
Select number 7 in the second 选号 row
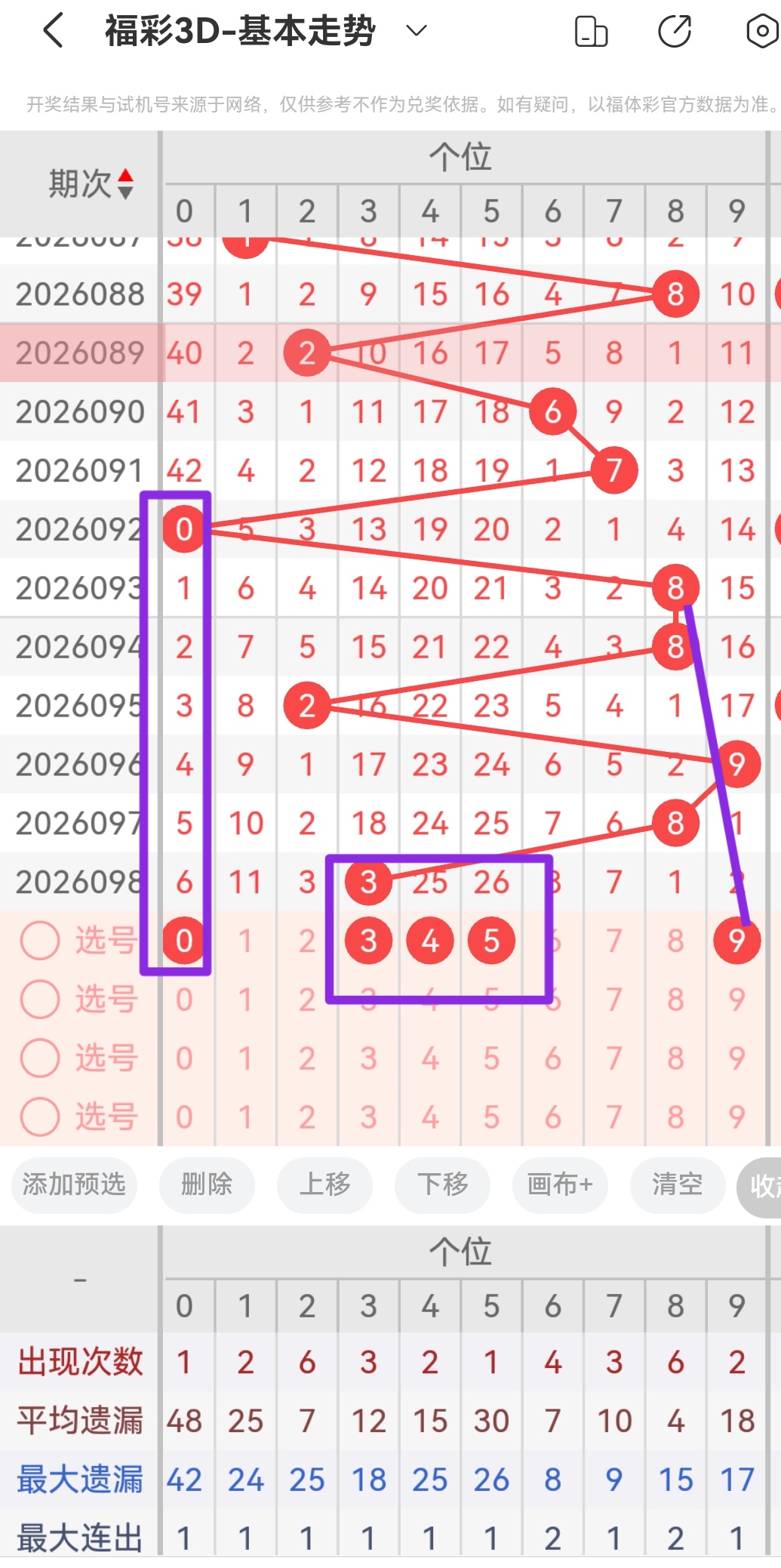tap(613, 998)
